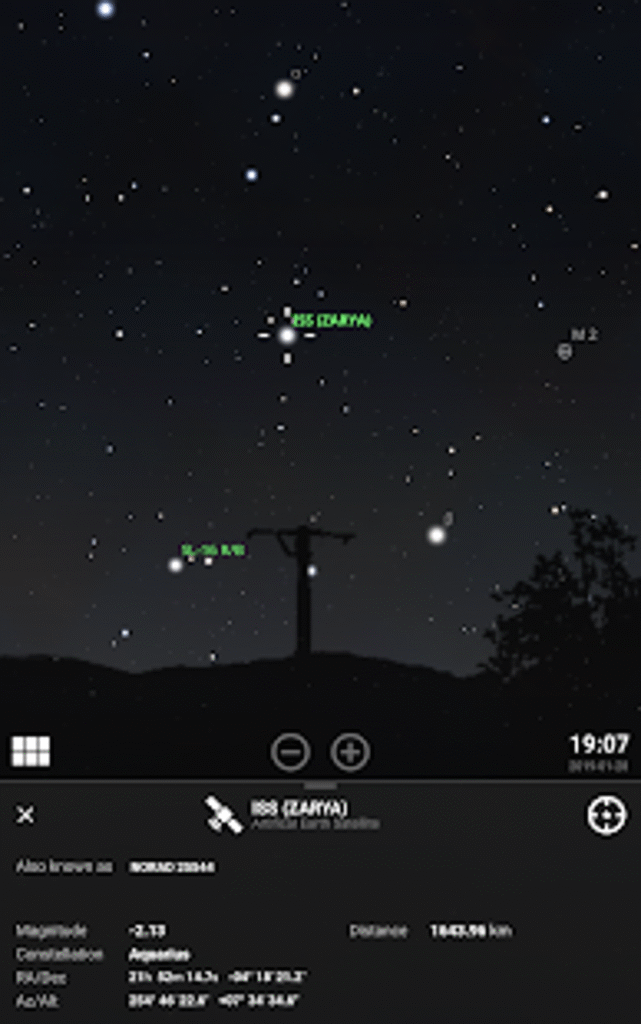The image size is (641, 1024).
Task: Open the 19:07 date and time control
Action: pos(599,749)
